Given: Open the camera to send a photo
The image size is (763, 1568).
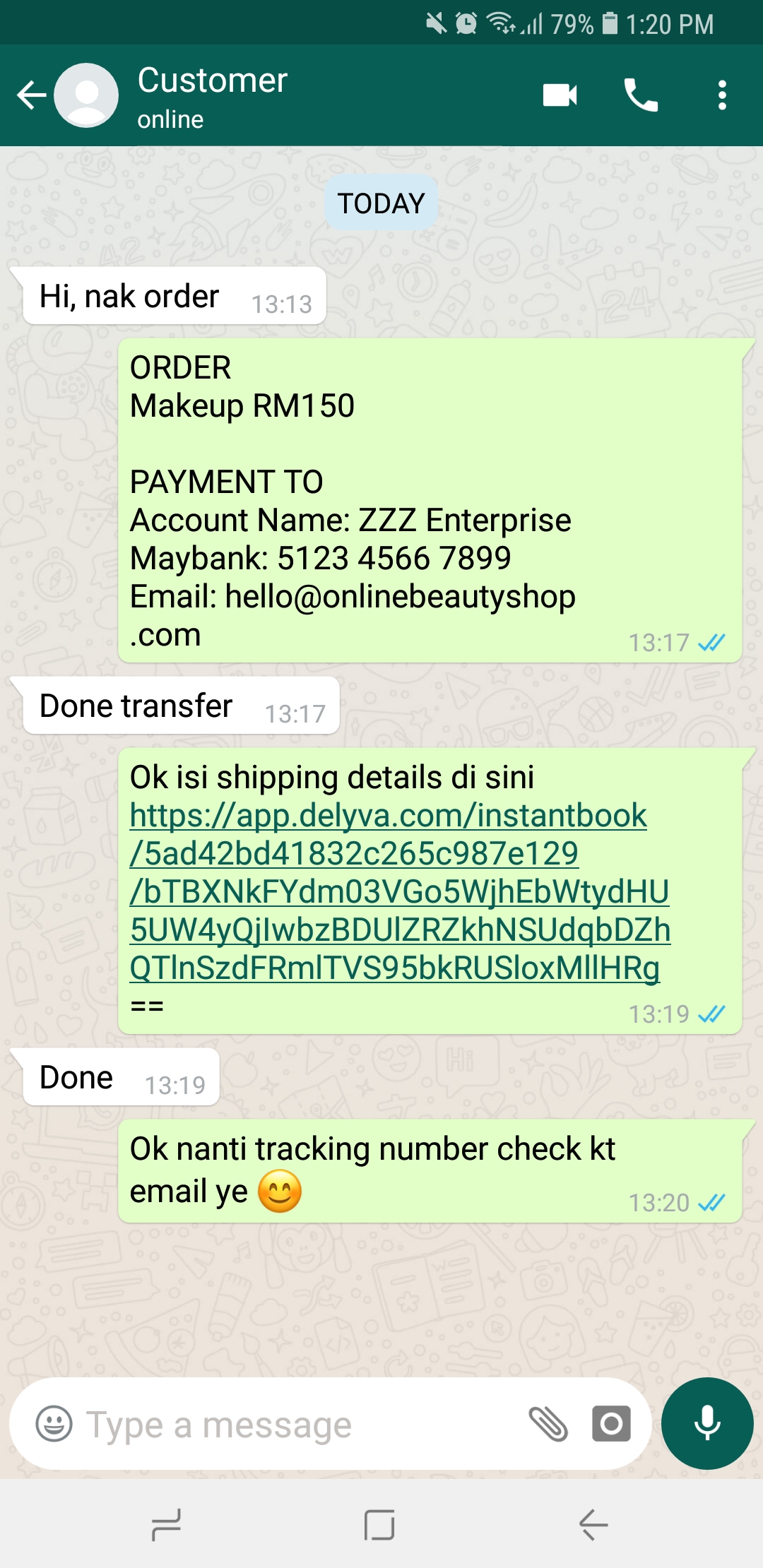Looking at the screenshot, I should 611,1423.
